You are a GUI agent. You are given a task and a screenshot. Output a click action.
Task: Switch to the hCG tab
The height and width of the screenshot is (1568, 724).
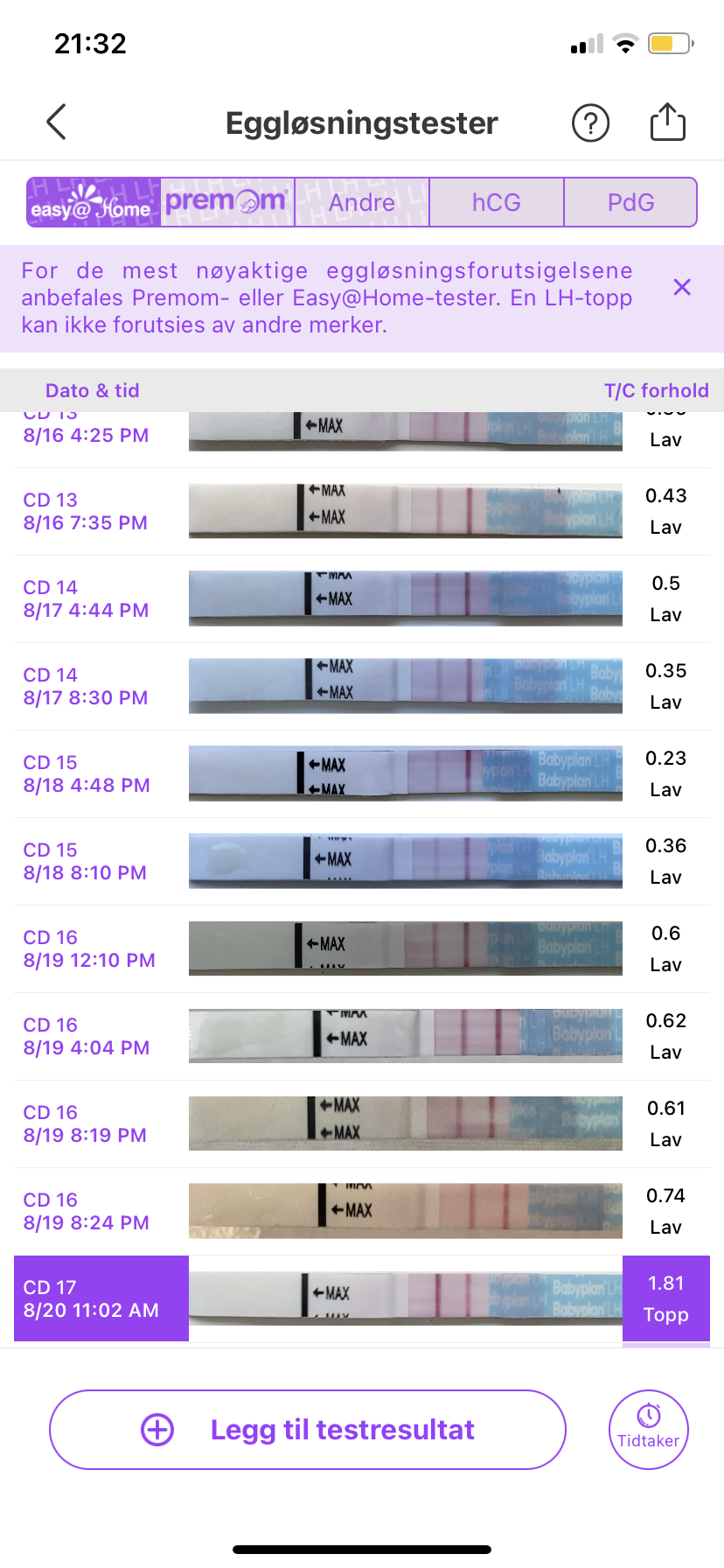[496, 202]
